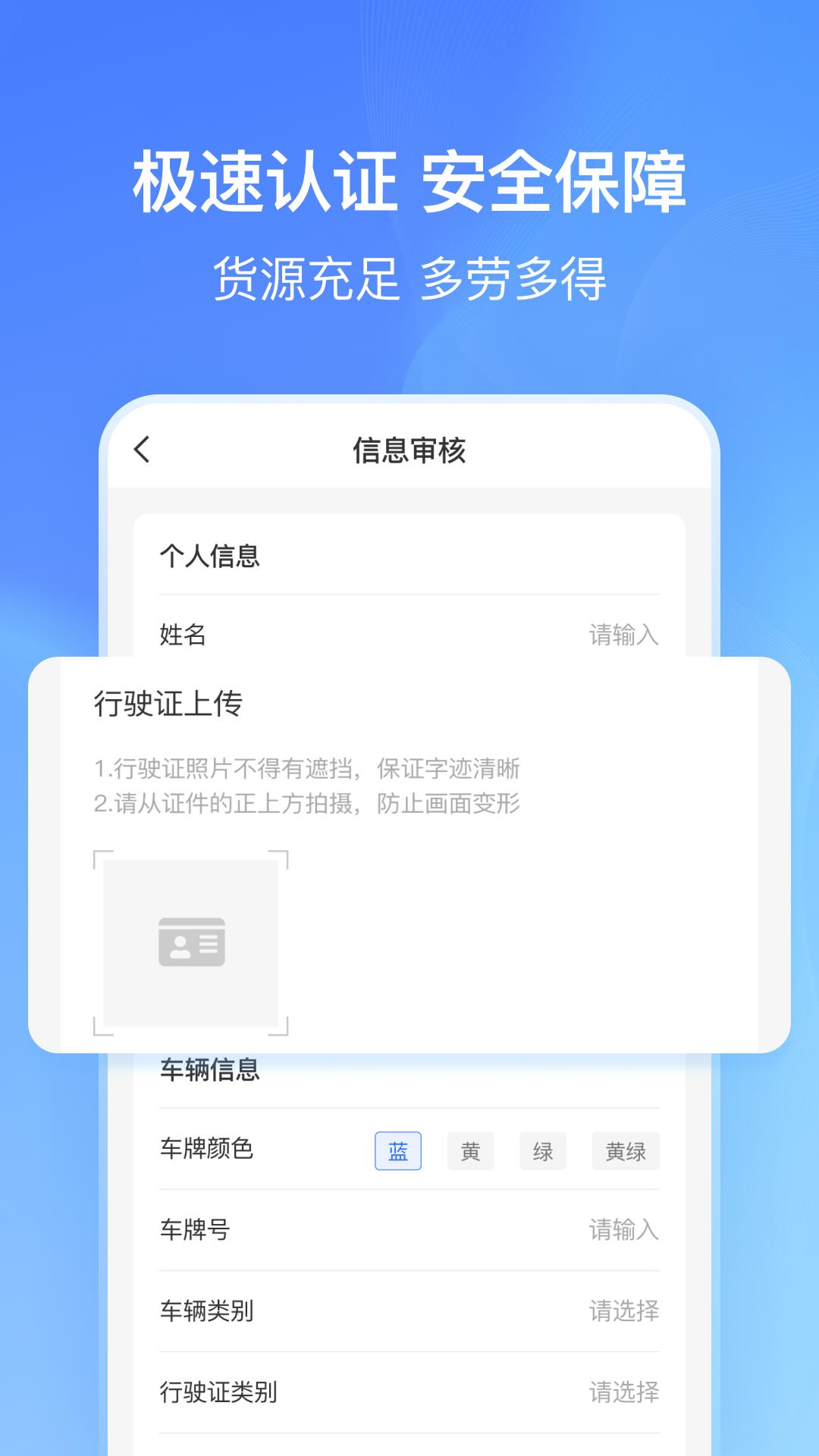Select the 蓝 plate color swatch
Viewport: 819px width, 1456px height.
coord(399,1150)
